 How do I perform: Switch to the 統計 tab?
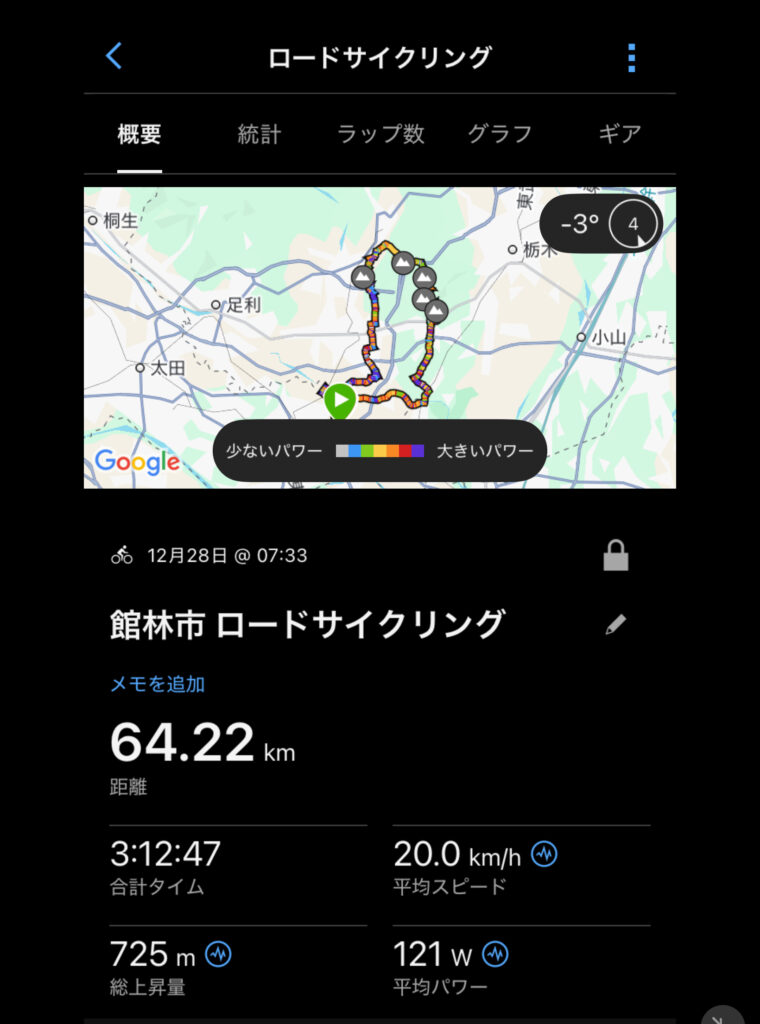pos(259,134)
